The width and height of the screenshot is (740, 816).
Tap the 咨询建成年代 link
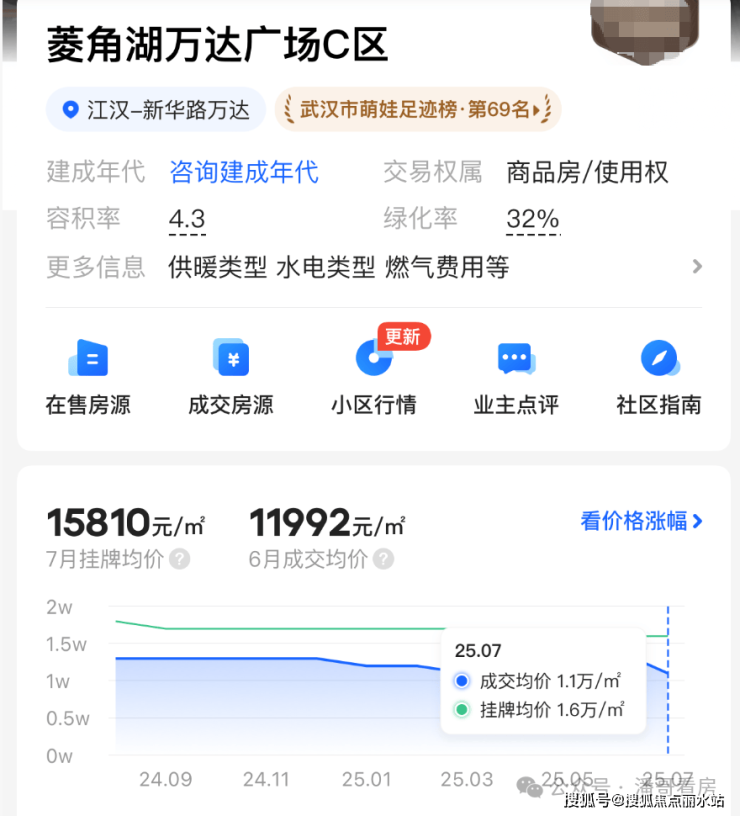click(244, 172)
